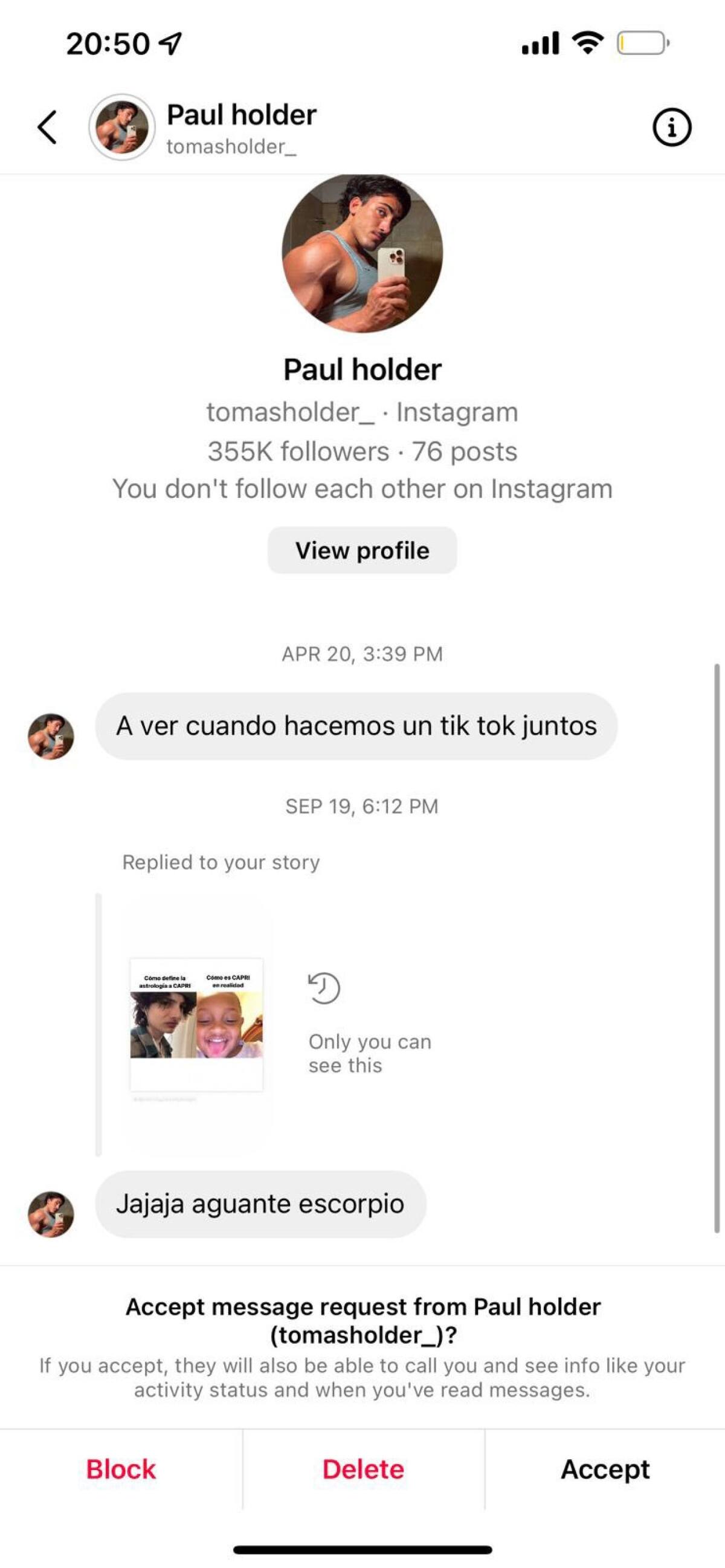
Task: Open conversation details via the info icon
Action: click(672, 127)
